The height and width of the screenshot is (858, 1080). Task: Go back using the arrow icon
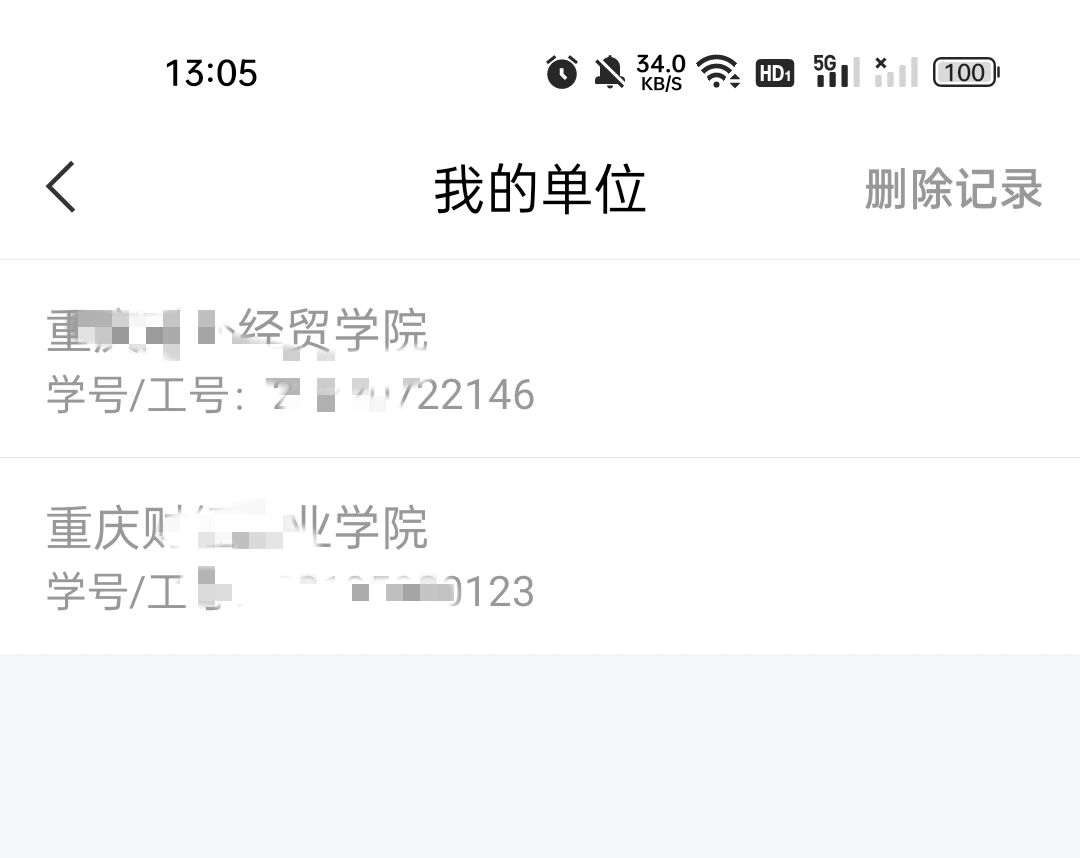point(61,188)
